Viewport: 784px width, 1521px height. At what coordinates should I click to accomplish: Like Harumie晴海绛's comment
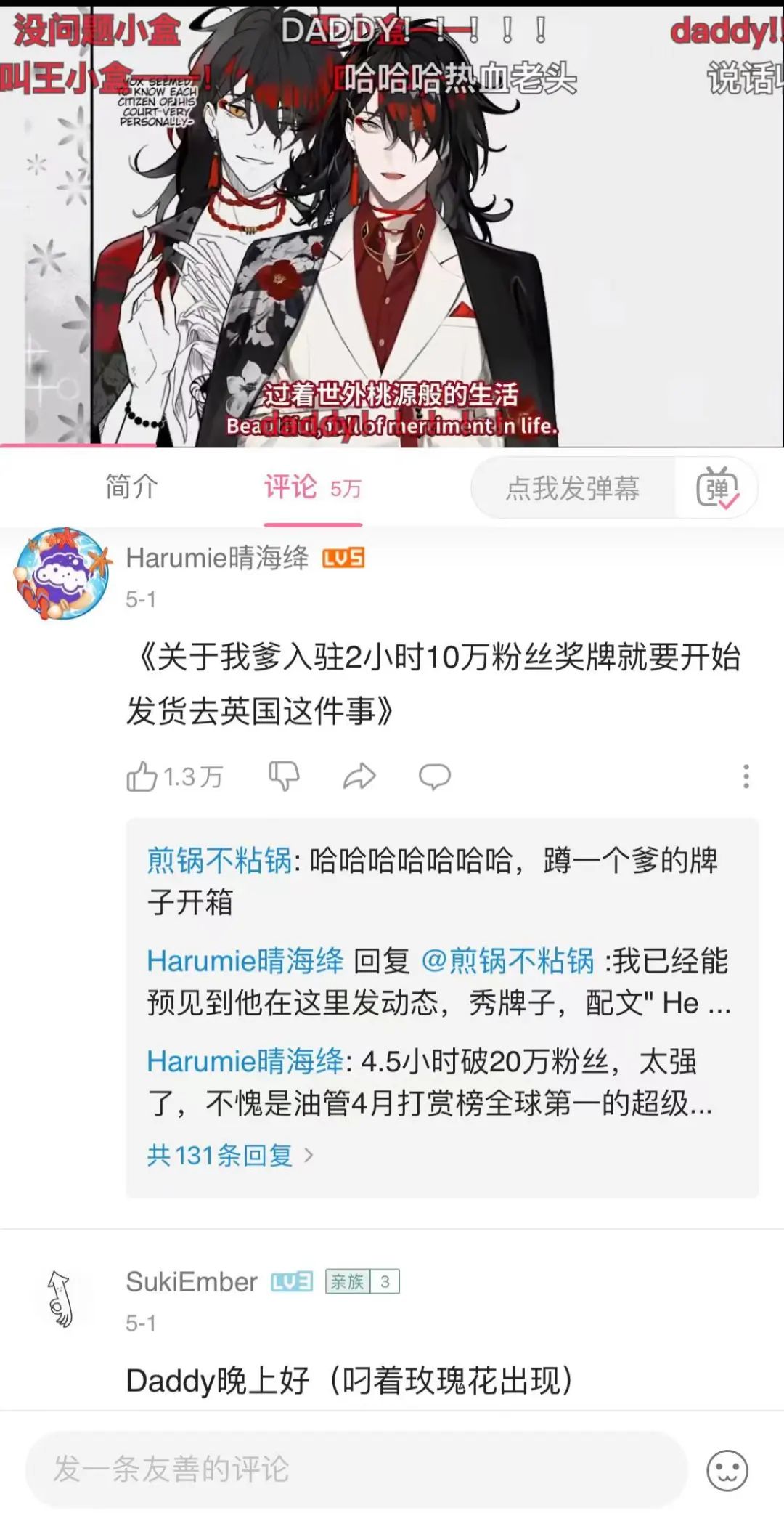(142, 776)
